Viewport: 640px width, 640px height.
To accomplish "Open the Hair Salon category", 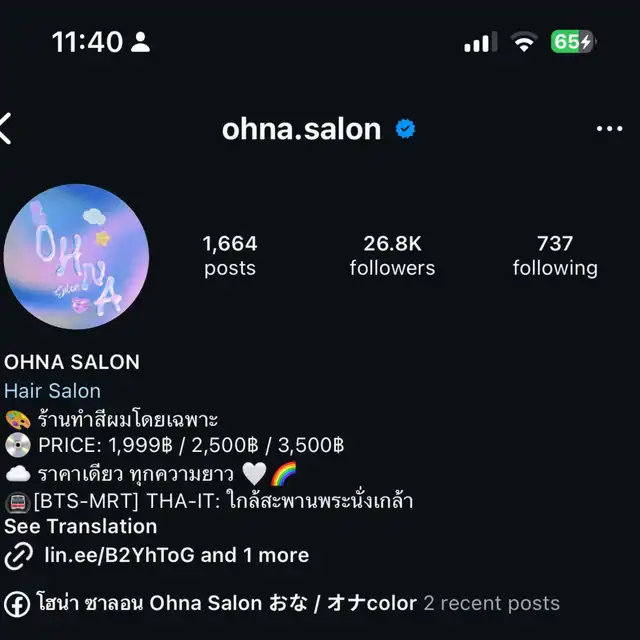I will [52, 391].
